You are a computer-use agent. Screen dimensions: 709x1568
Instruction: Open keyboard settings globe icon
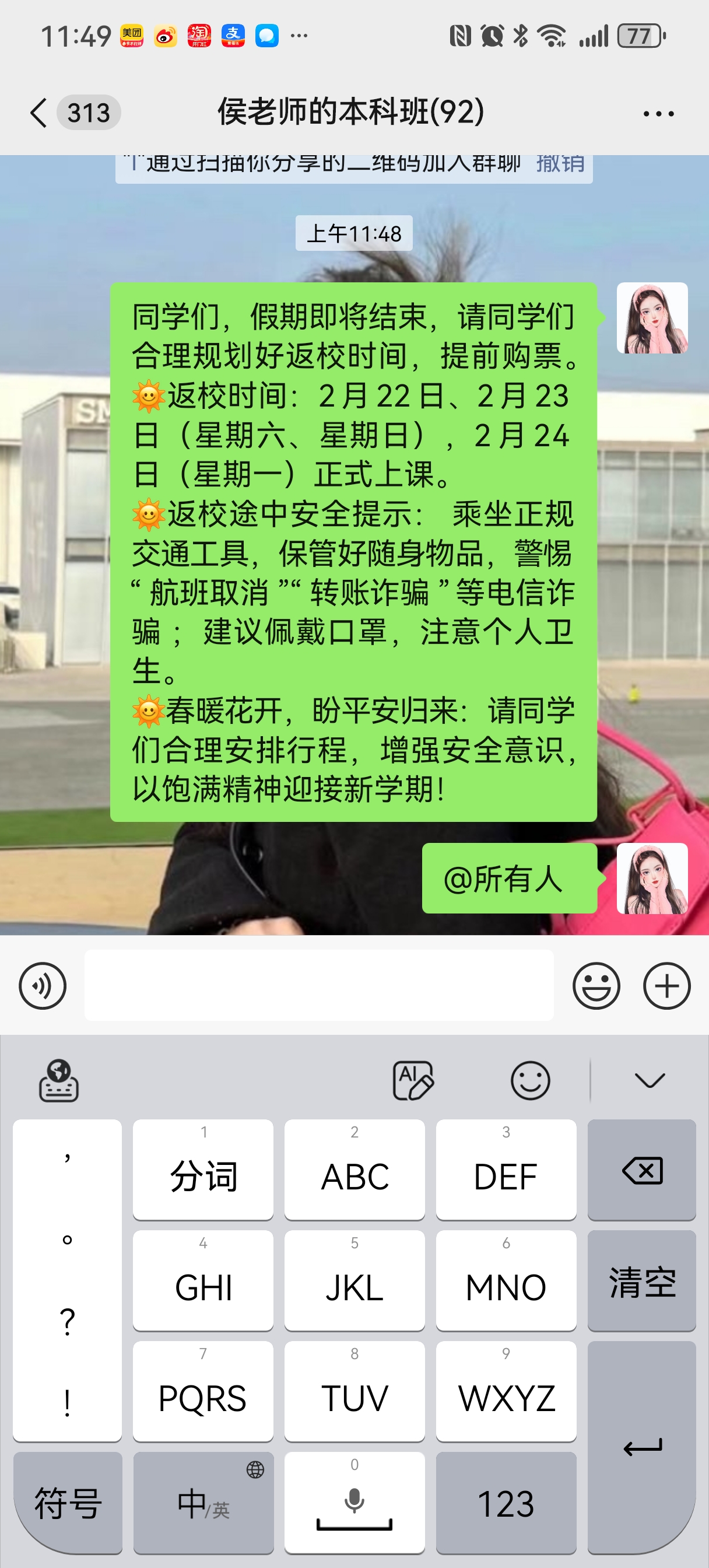(58, 1080)
